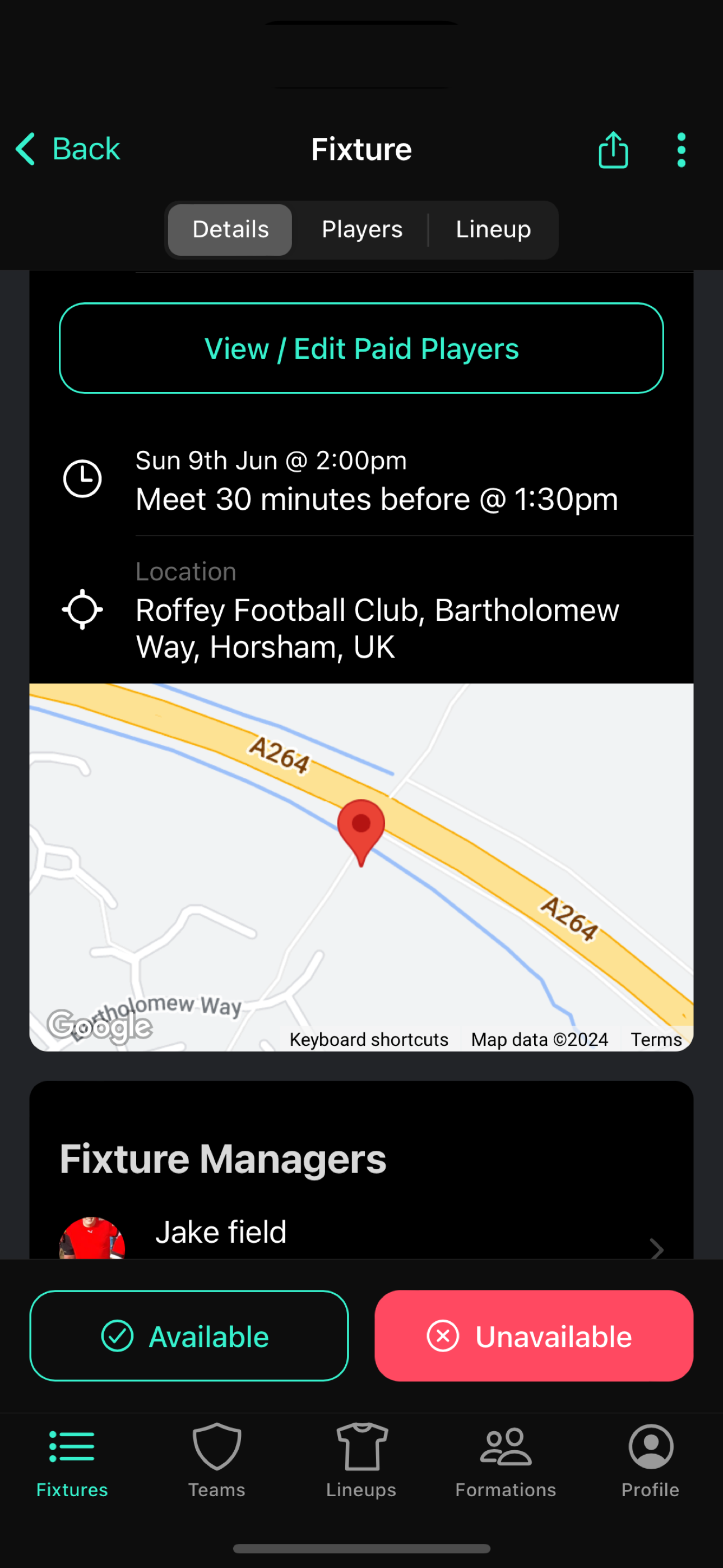Tap View / Edit Paid Players
The height and width of the screenshot is (1568, 723).
[361, 348]
